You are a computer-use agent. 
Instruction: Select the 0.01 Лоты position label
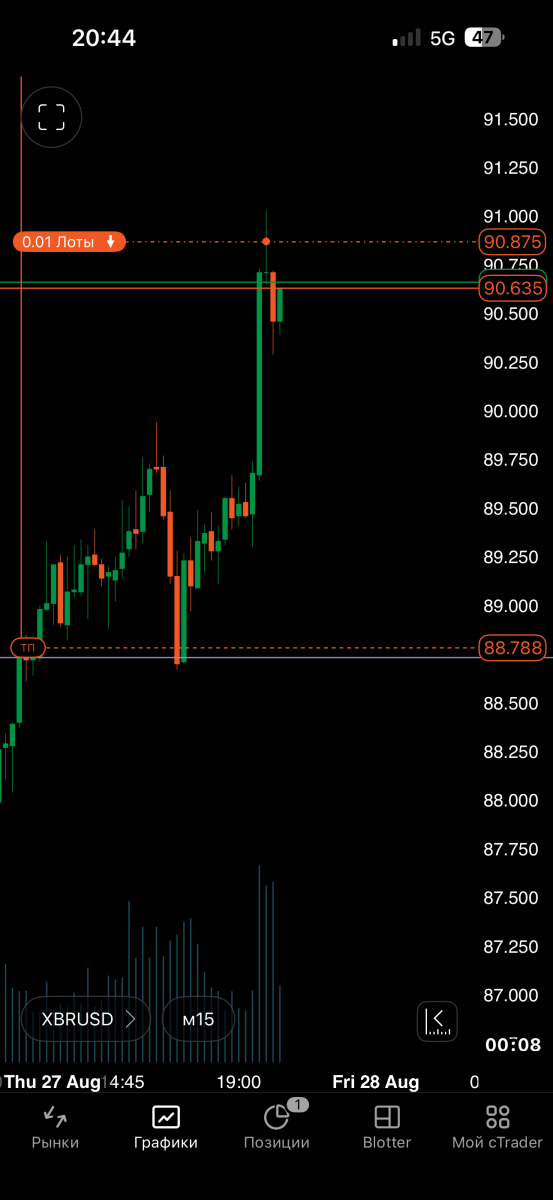pos(69,242)
